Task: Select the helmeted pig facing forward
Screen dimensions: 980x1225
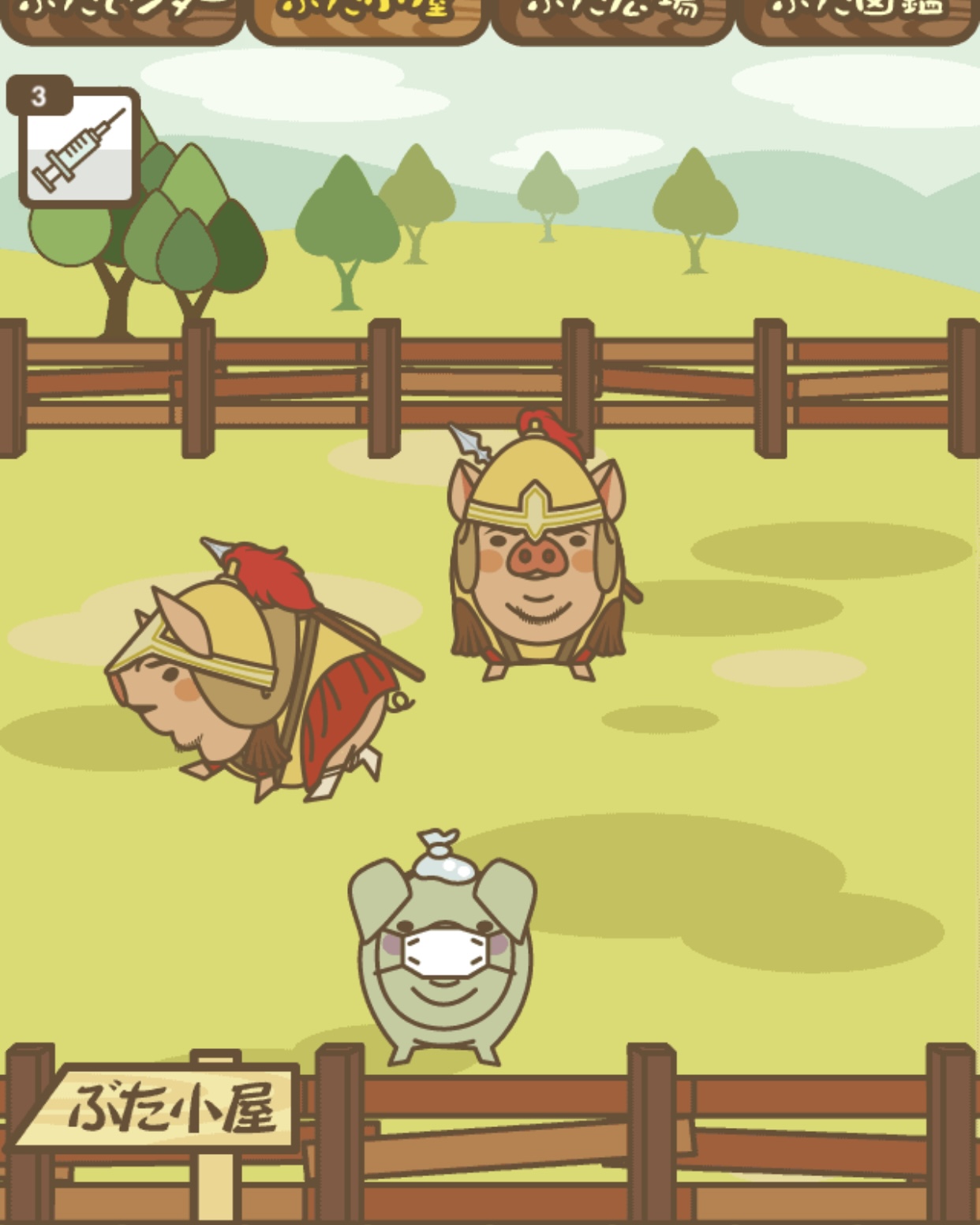Action: pyautogui.click(x=538, y=553)
